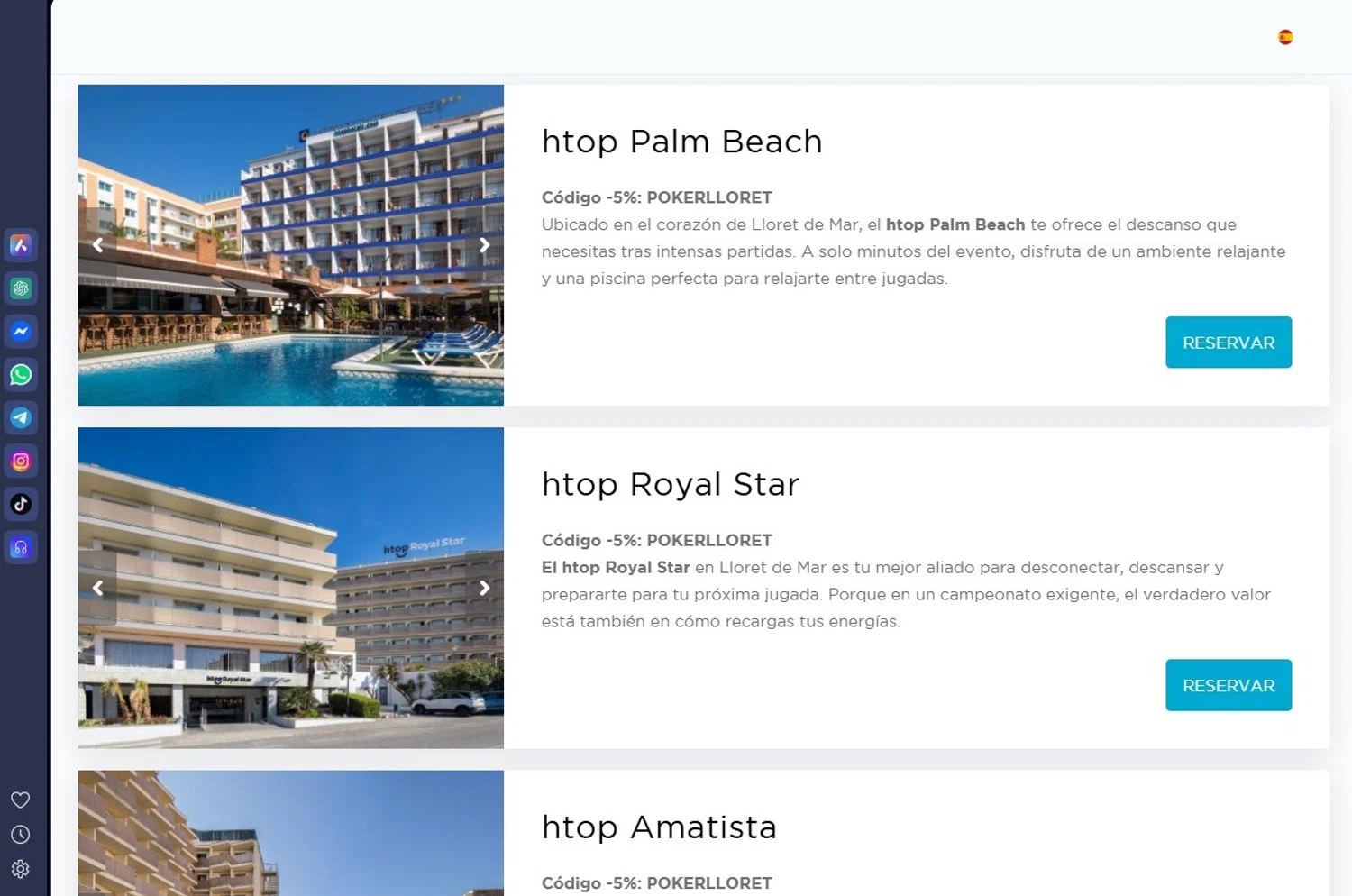Show next photo of htop Royal Star
Screen dimensions: 1352x896
(x=484, y=588)
